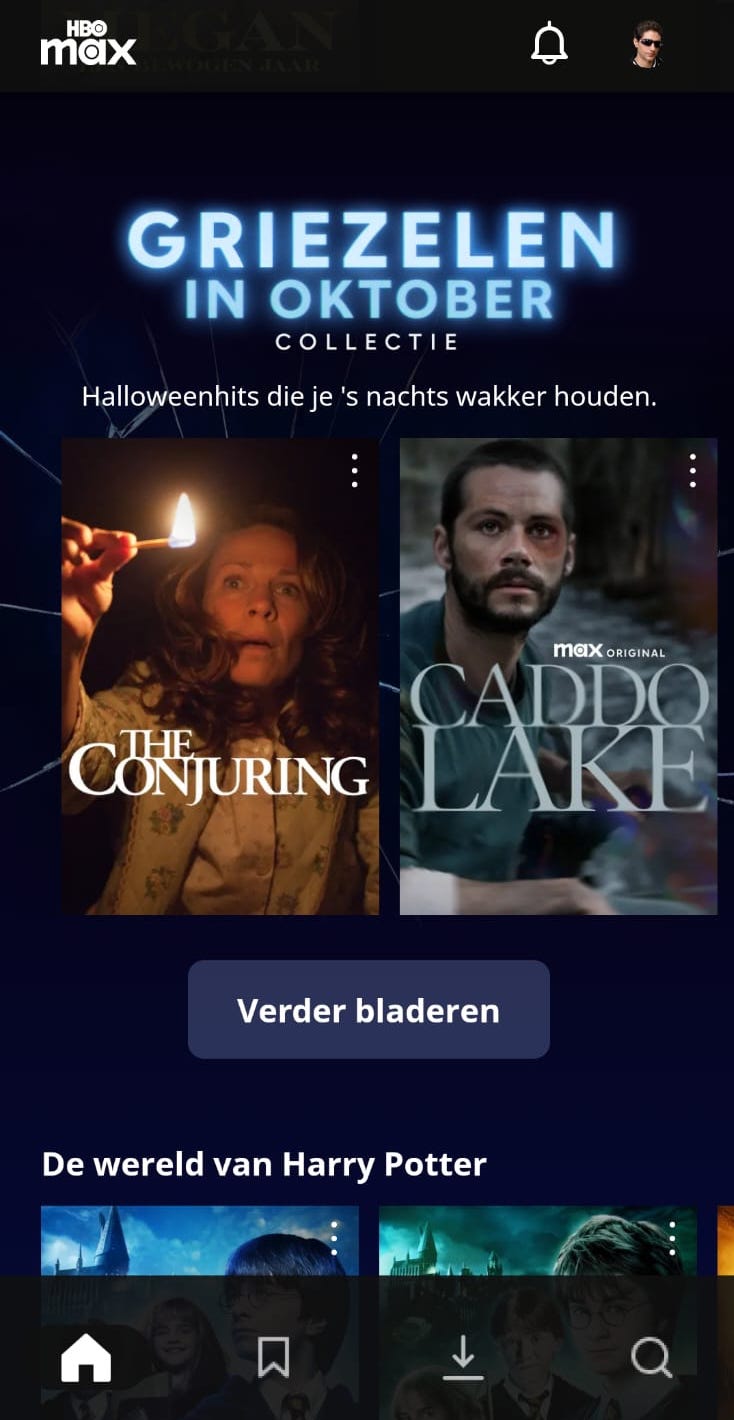This screenshot has width=734, height=1420.
Task: Open the profile avatar
Action: click(648, 45)
